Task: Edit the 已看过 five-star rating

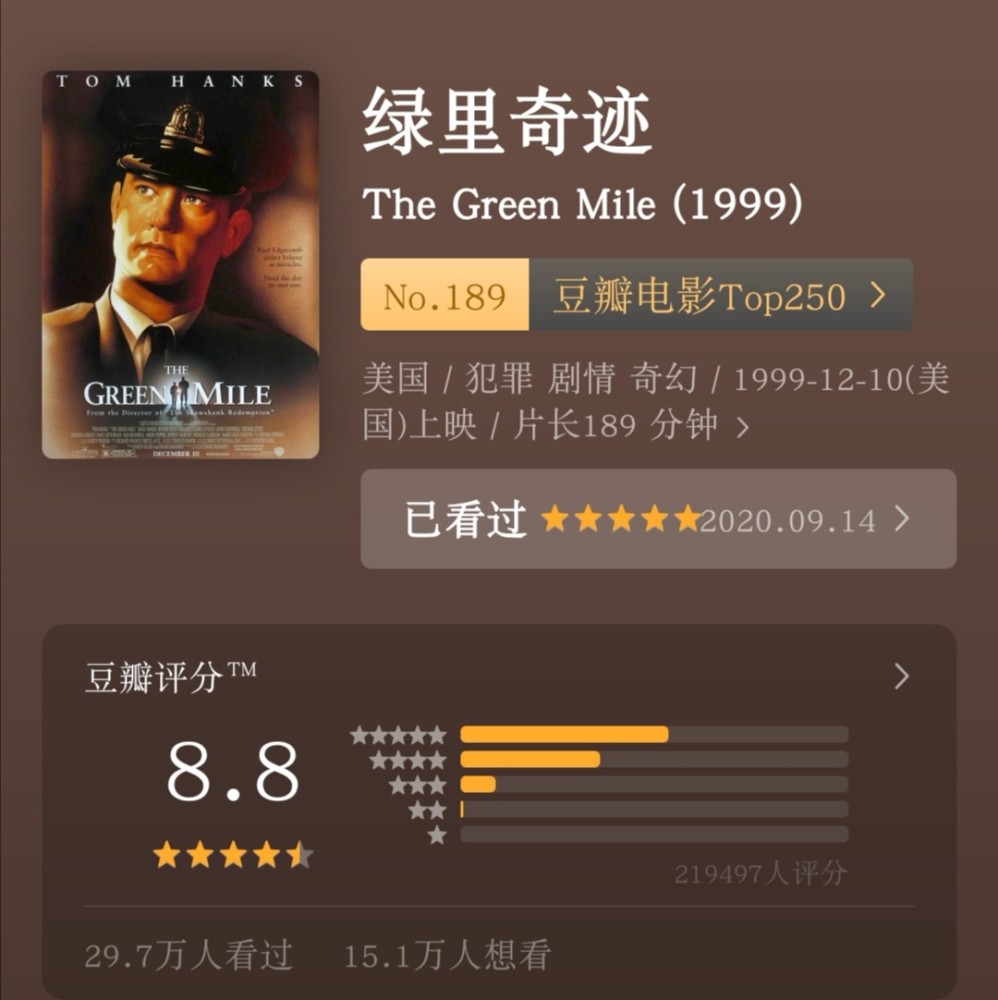Action: (x=657, y=519)
